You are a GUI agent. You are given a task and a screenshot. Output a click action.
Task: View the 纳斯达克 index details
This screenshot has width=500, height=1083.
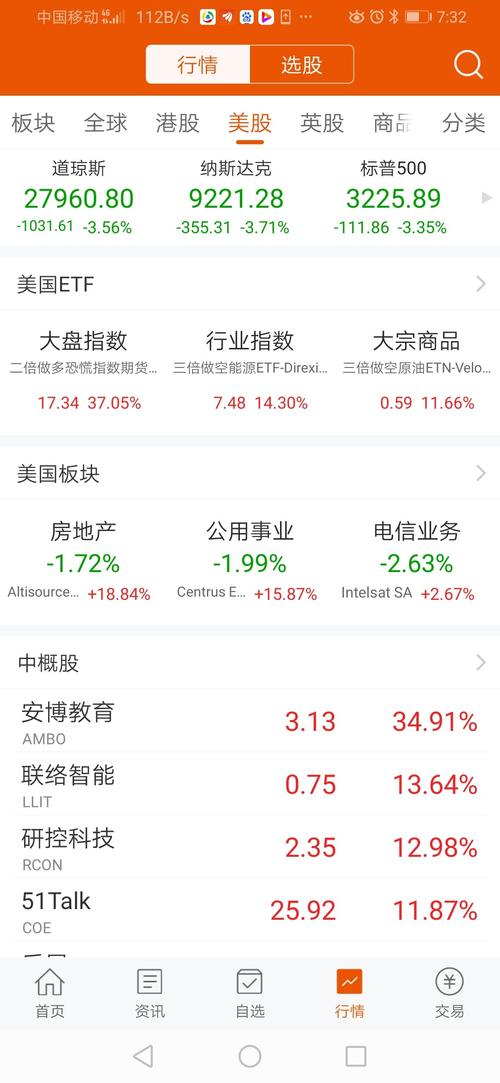(235, 198)
